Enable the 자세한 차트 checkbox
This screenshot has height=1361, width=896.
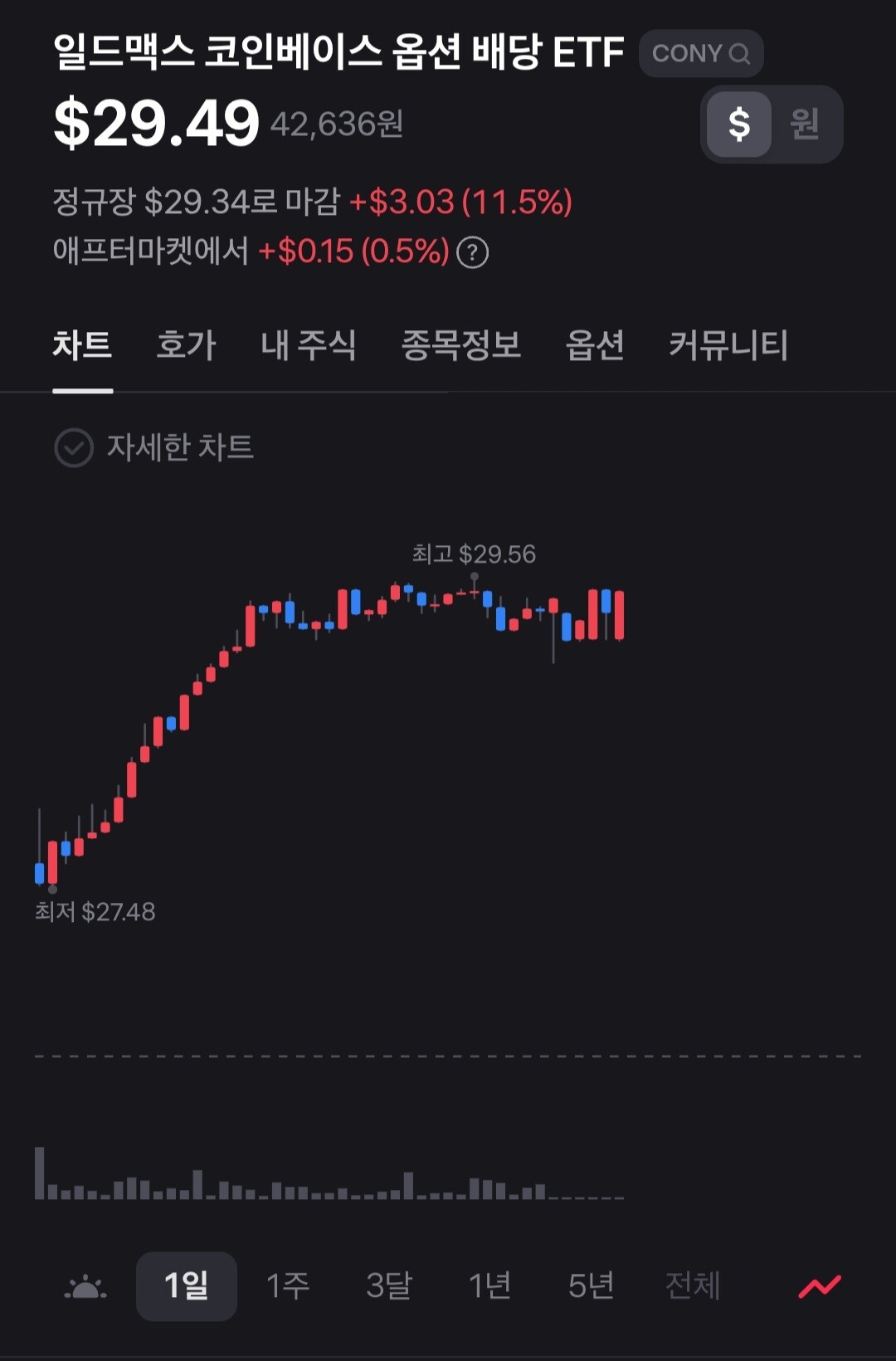pyautogui.click(x=74, y=448)
